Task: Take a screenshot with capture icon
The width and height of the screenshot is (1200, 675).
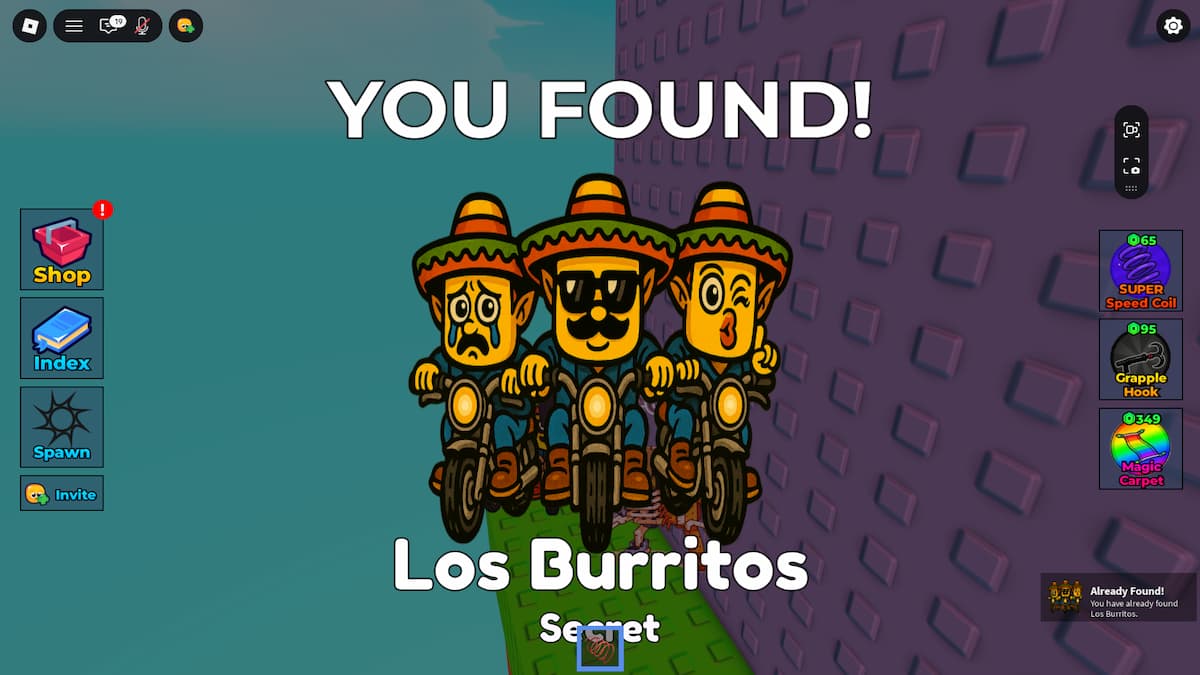Action: click(1131, 130)
